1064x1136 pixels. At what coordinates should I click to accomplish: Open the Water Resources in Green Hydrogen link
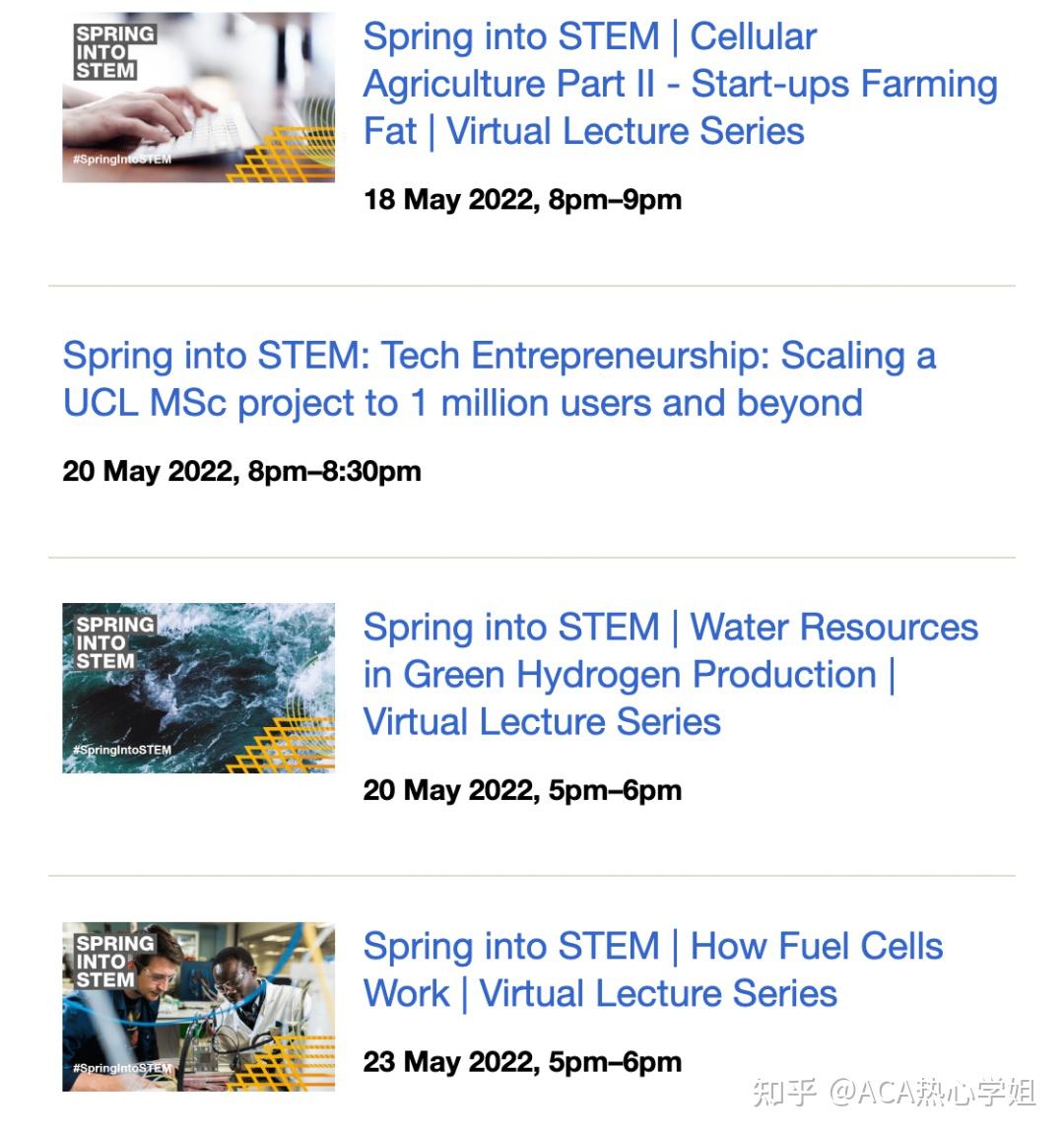click(x=671, y=675)
